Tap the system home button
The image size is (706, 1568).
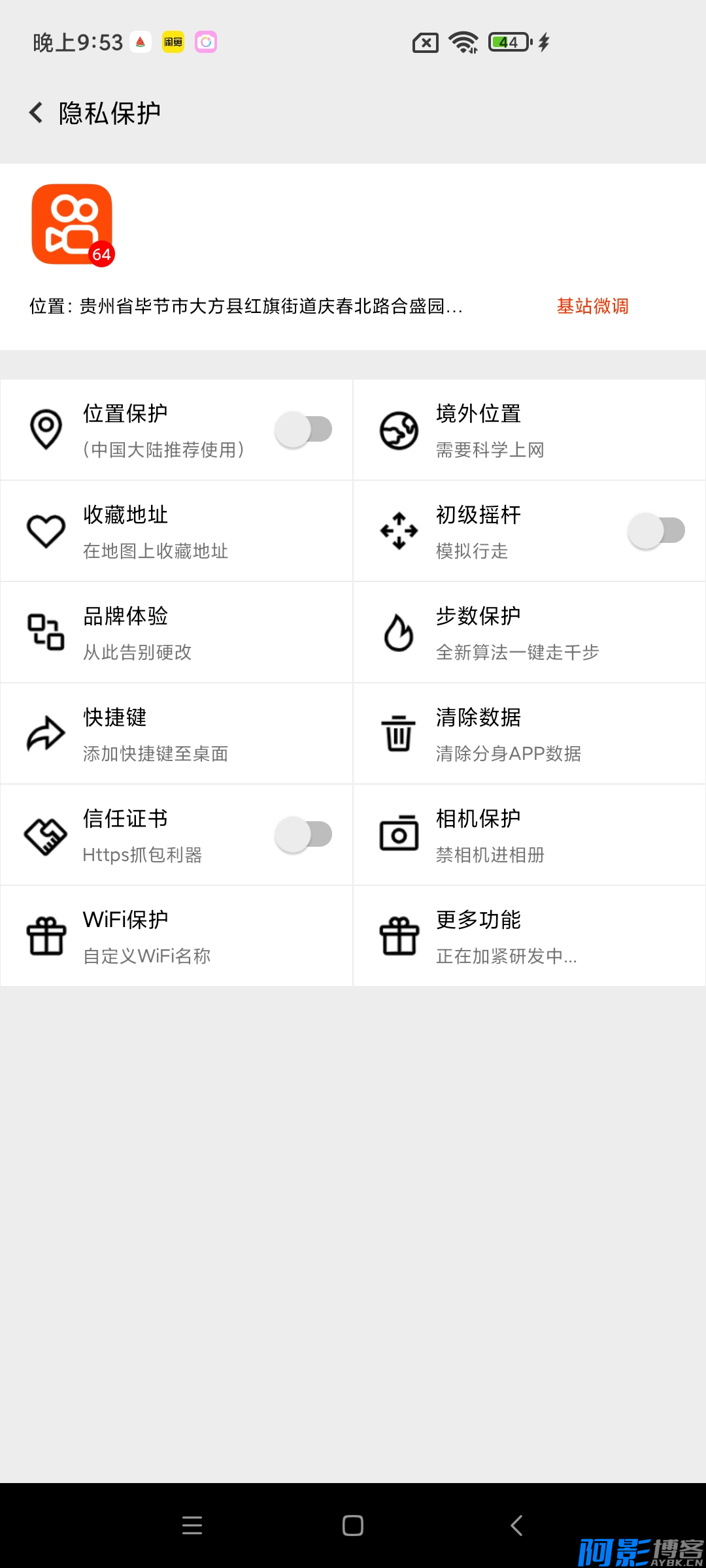pyautogui.click(x=353, y=1526)
